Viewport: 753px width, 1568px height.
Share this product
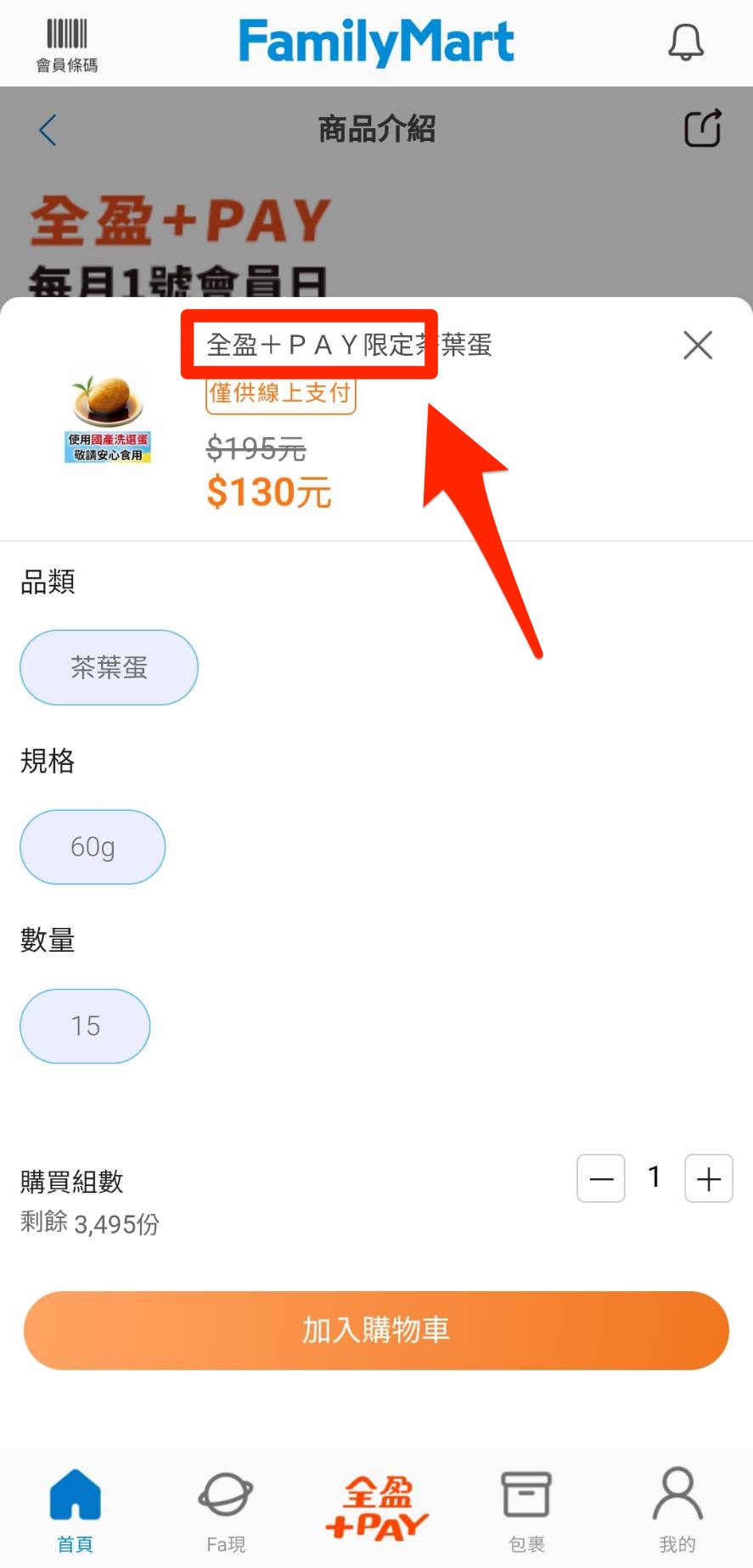click(703, 128)
